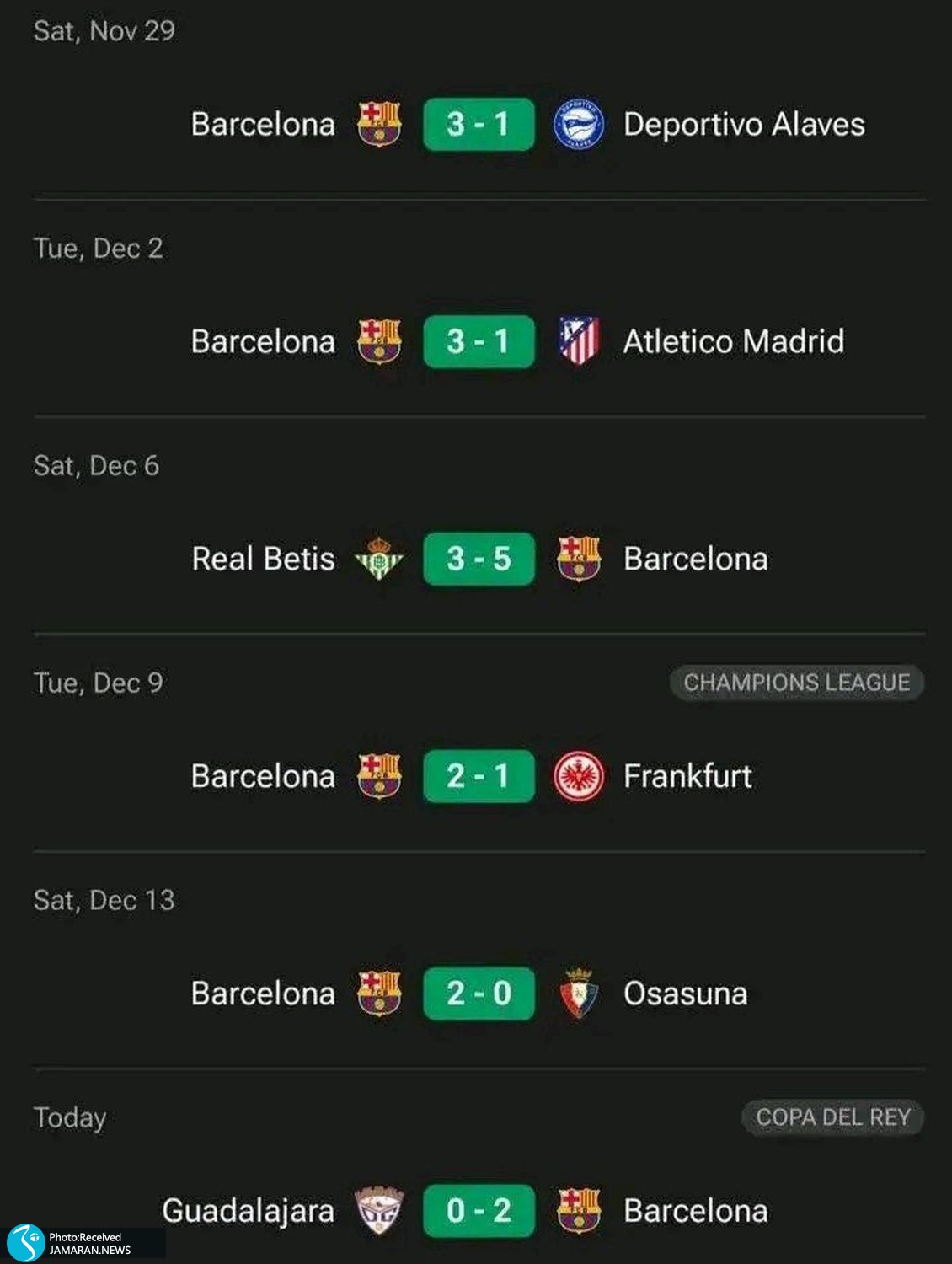
Task: View today's Guadalajara vs Barcelona match
Action: click(478, 1211)
